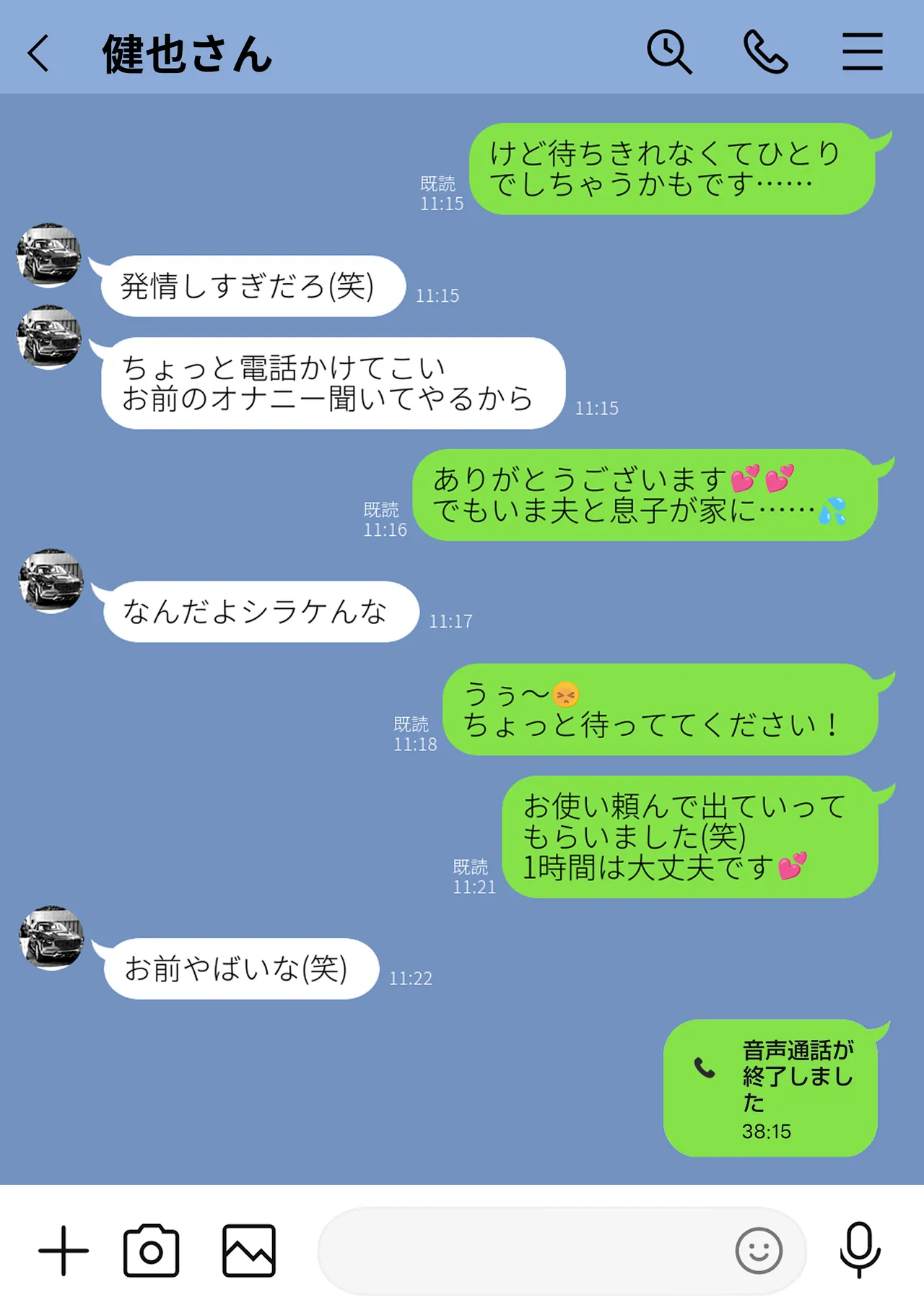924x1305 pixels.
Task: Tap the 音声通話が終了しました call bubble
Action: pyautogui.click(x=770, y=1088)
